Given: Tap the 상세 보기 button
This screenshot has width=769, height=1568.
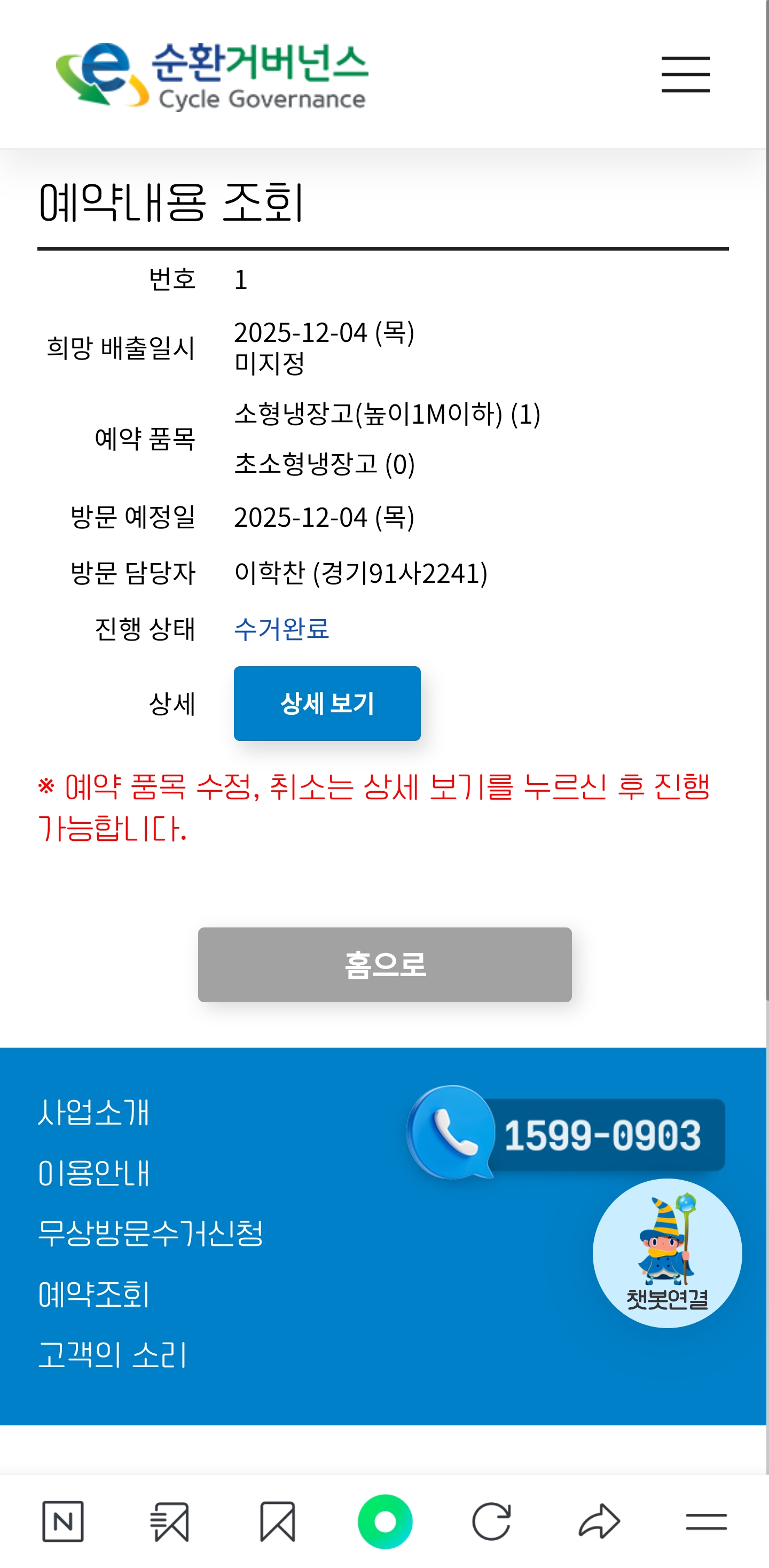Looking at the screenshot, I should (x=327, y=703).
